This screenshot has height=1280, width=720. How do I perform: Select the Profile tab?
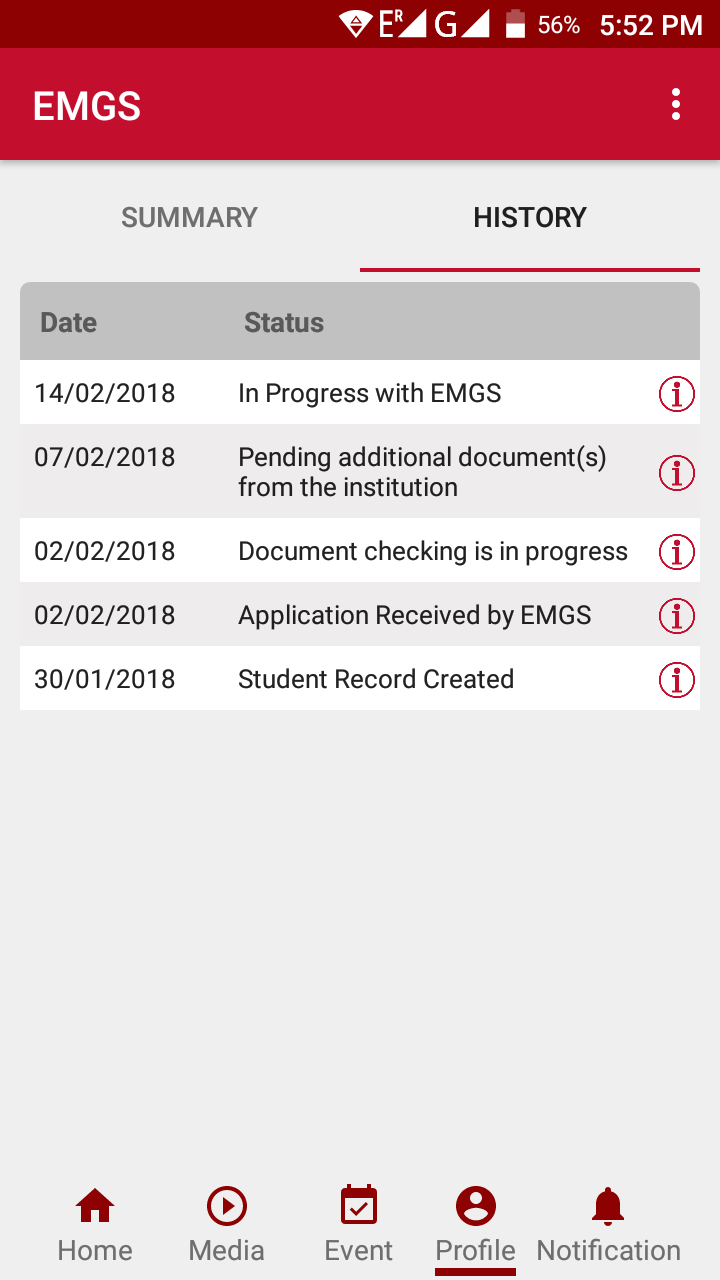(x=476, y=1226)
